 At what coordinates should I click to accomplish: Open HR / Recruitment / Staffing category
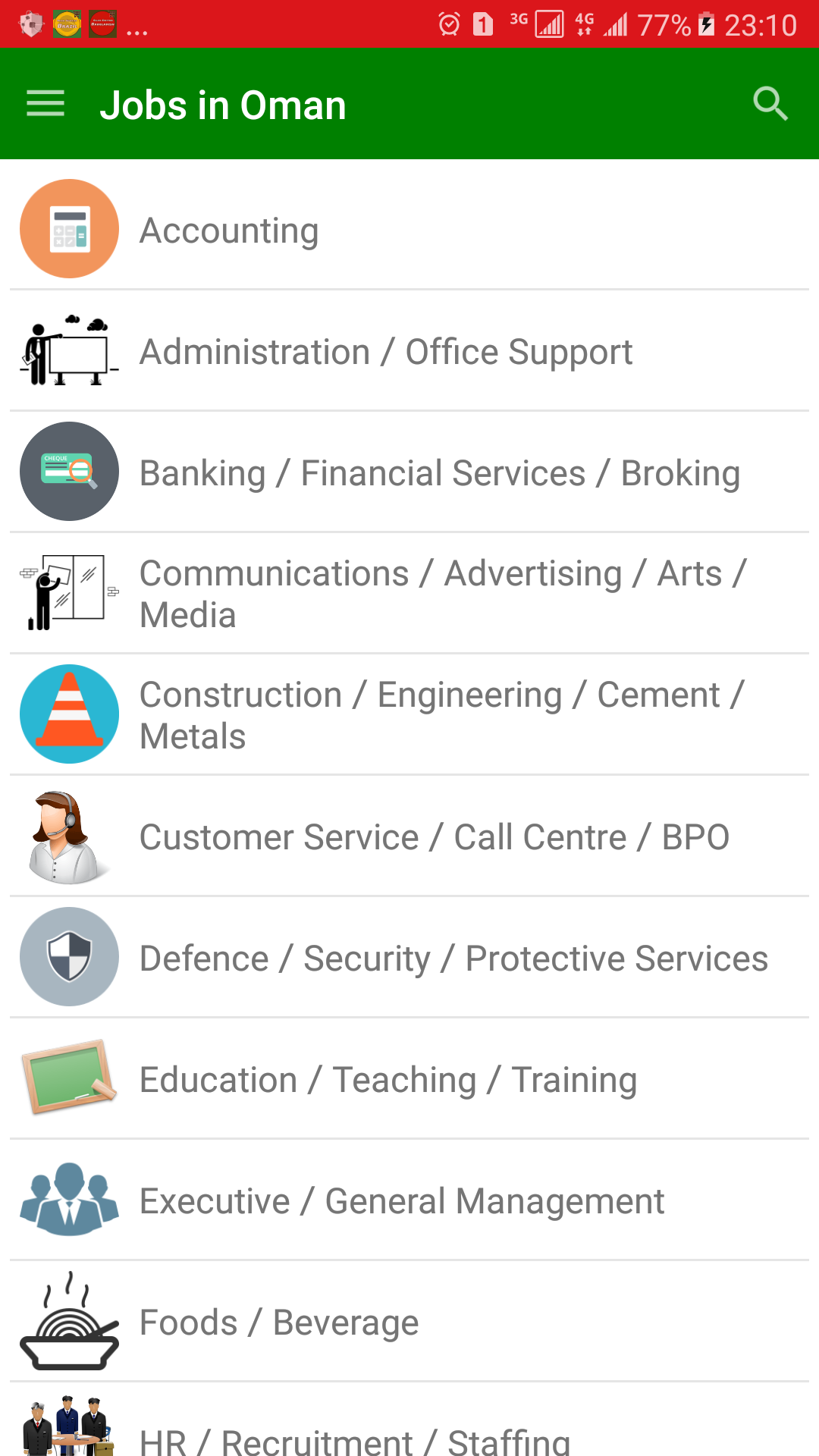point(409,1420)
